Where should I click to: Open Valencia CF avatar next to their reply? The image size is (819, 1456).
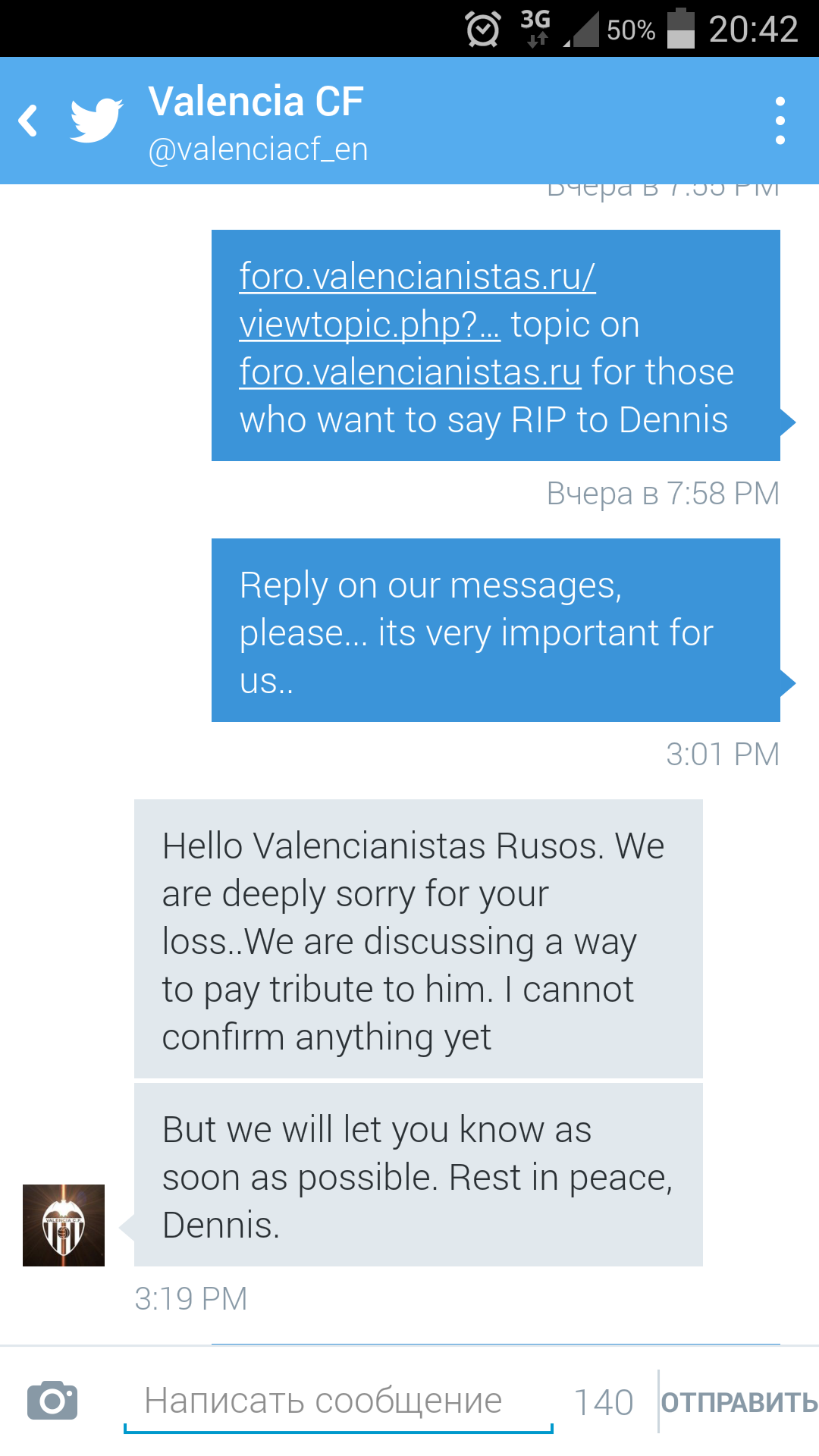click(x=64, y=1225)
